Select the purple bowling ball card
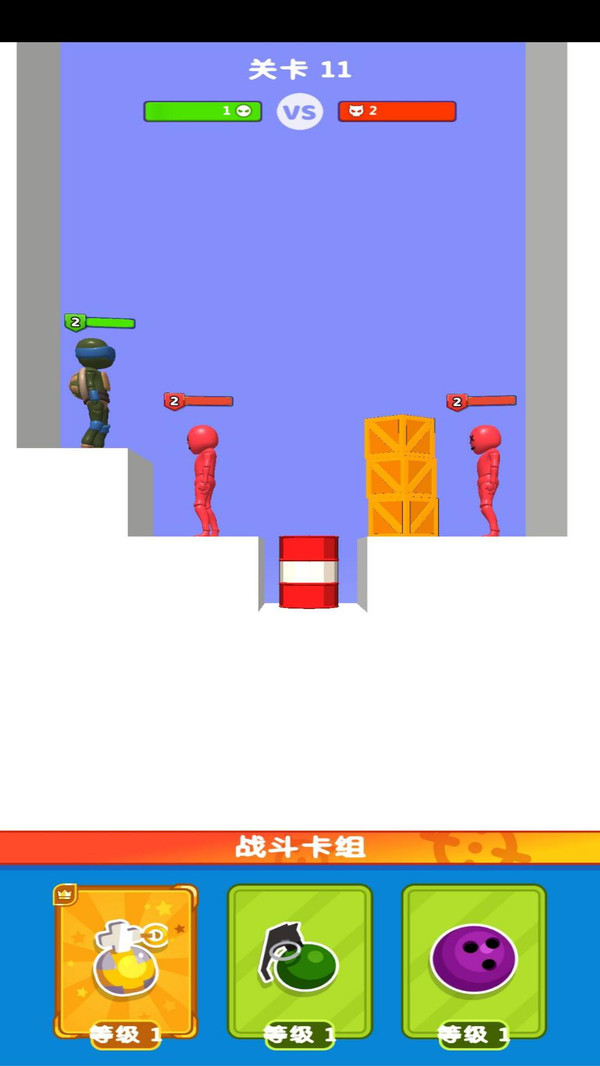Image resolution: width=600 pixels, height=1066 pixels. pos(474,960)
